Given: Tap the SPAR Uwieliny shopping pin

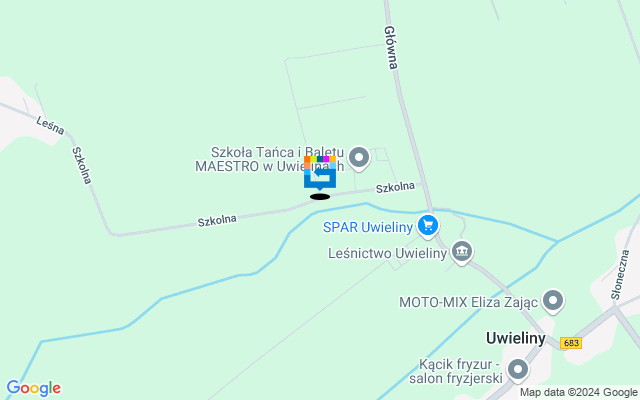Looking at the screenshot, I should pyautogui.click(x=428, y=226).
